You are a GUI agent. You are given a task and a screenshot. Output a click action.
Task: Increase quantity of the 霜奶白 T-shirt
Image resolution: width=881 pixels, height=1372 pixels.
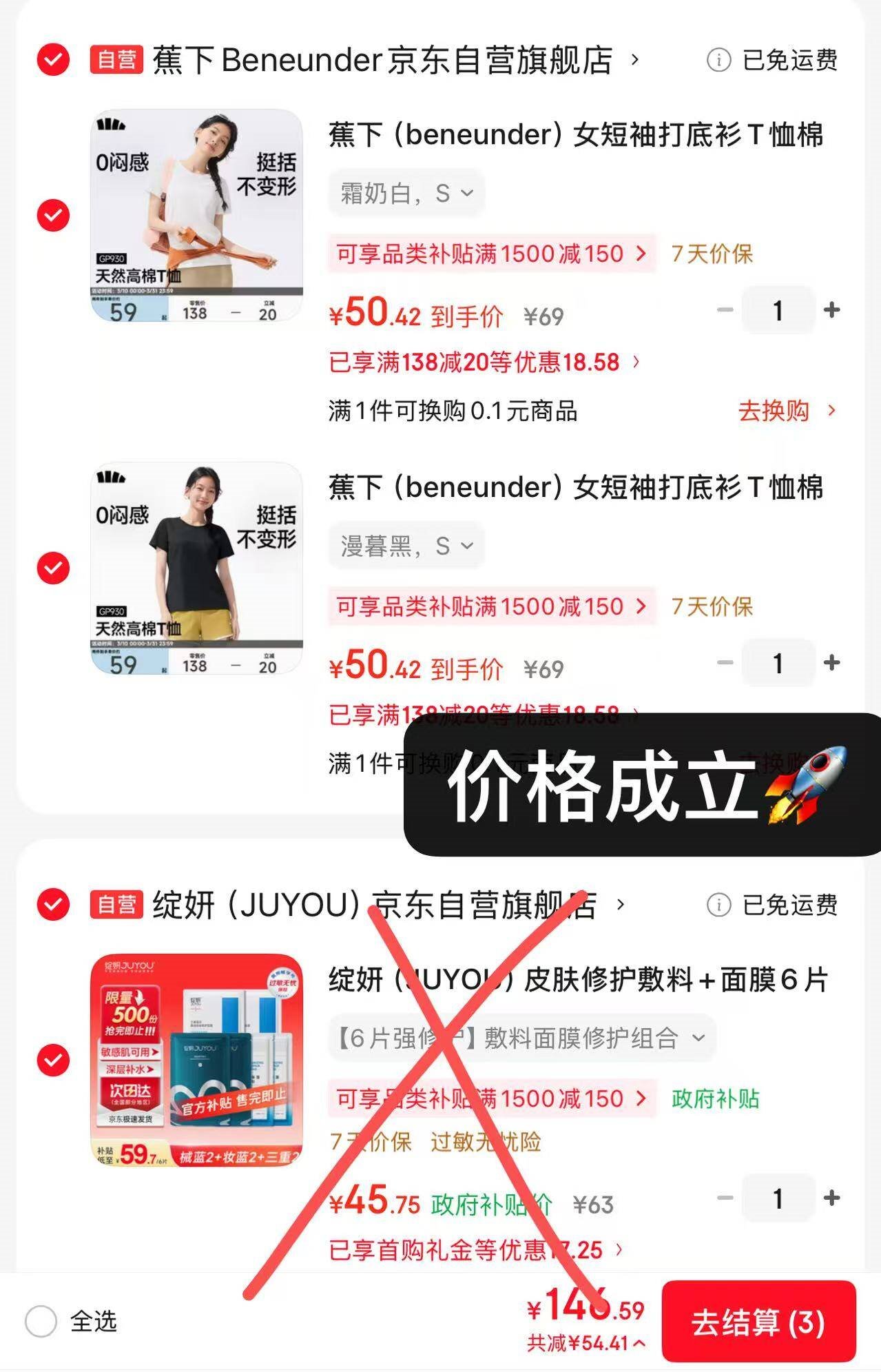coord(831,310)
